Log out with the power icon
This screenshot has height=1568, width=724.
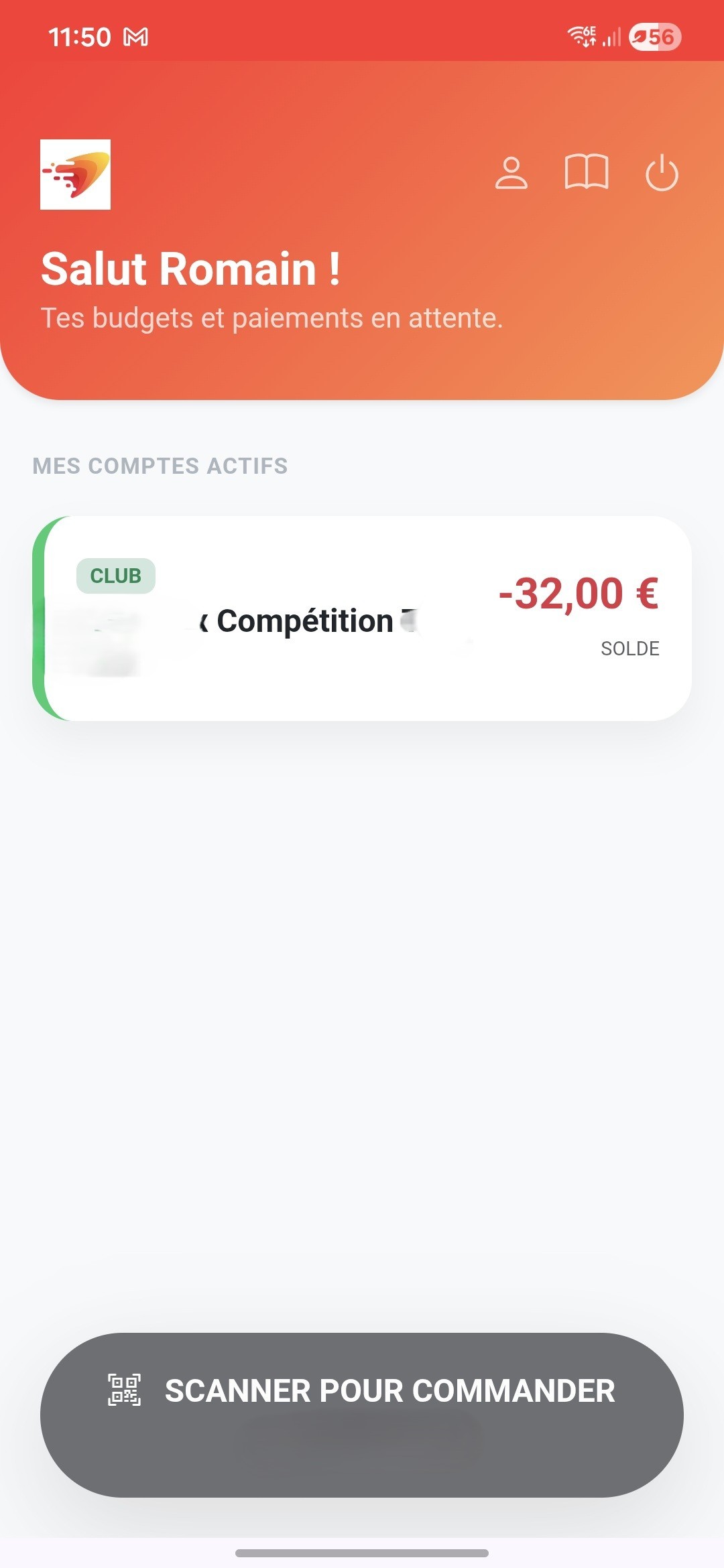662,173
